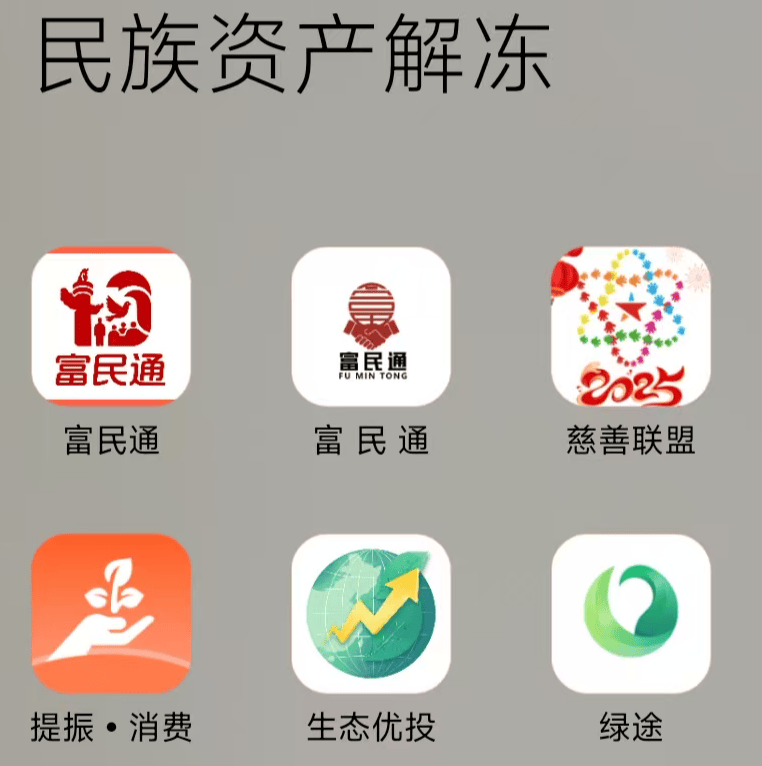This screenshot has width=762, height=766.
Task: Open the 生态优投 app
Action: coord(371,614)
